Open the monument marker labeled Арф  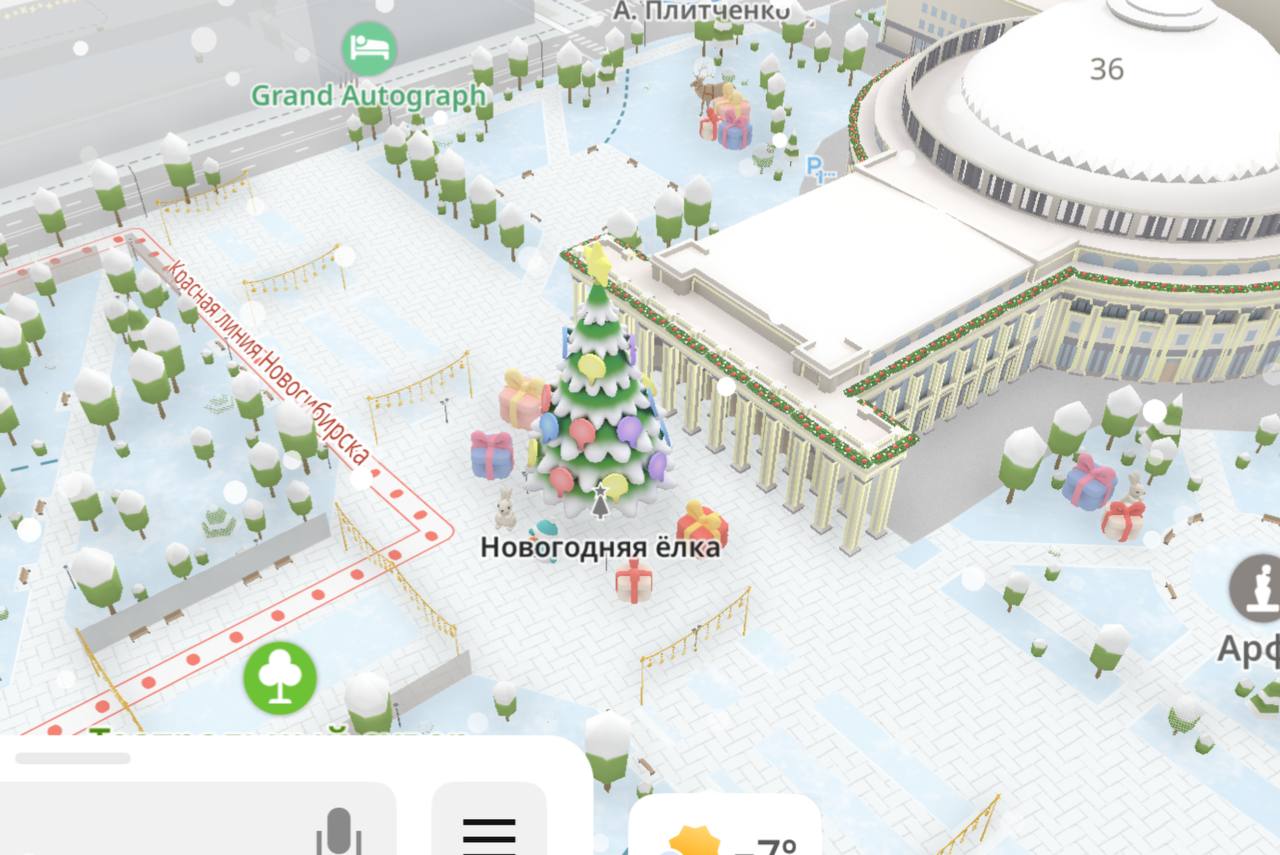point(1257,588)
